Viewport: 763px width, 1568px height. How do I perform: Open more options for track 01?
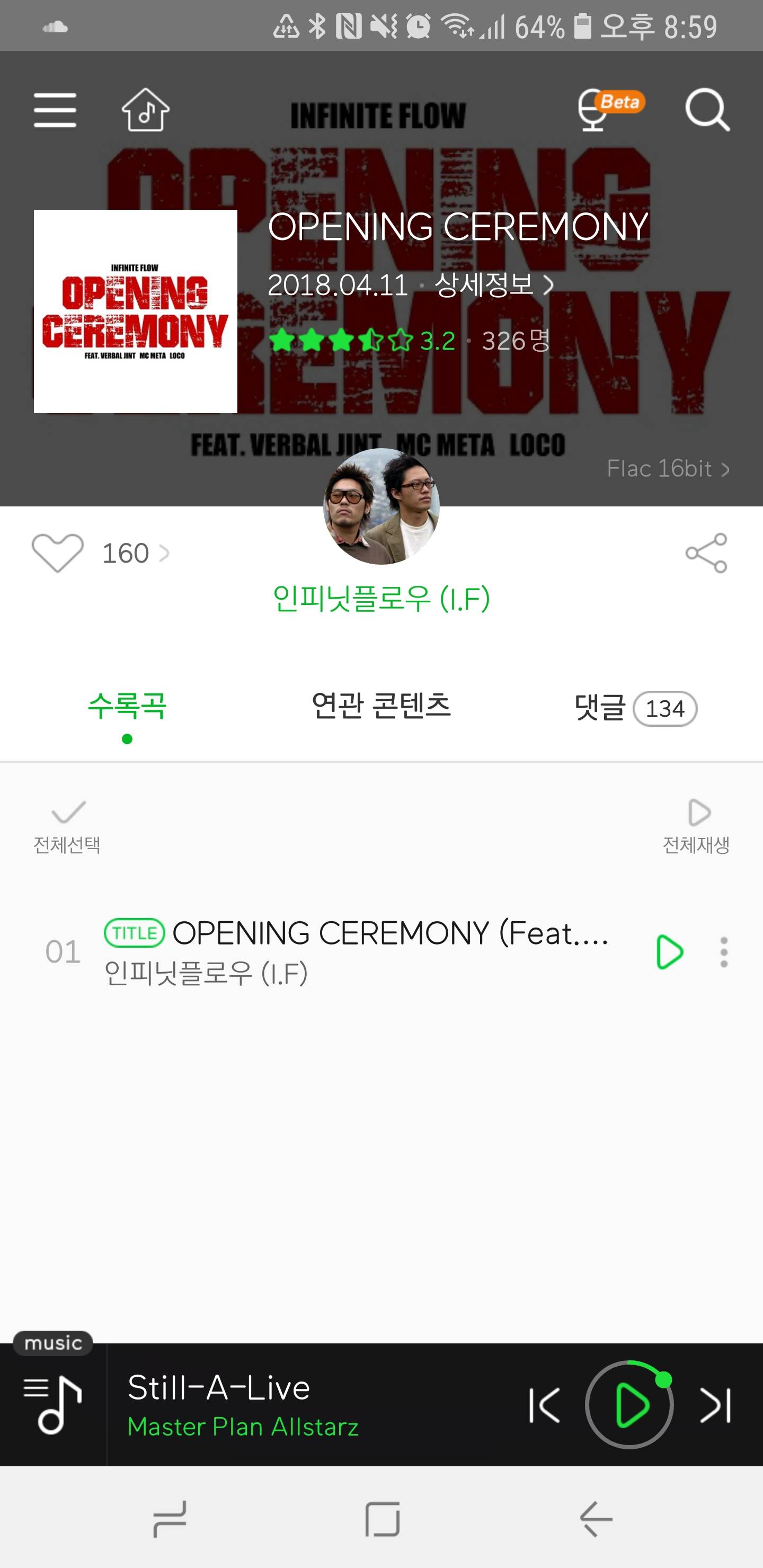point(723,951)
